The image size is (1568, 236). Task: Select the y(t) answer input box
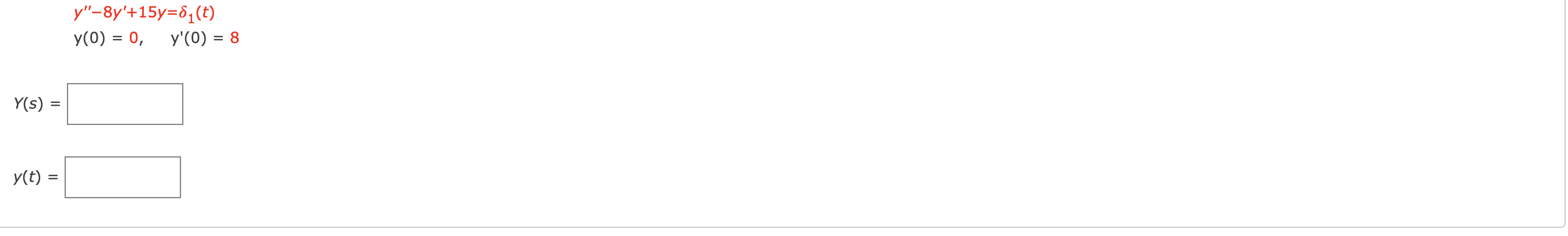[123, 177]
